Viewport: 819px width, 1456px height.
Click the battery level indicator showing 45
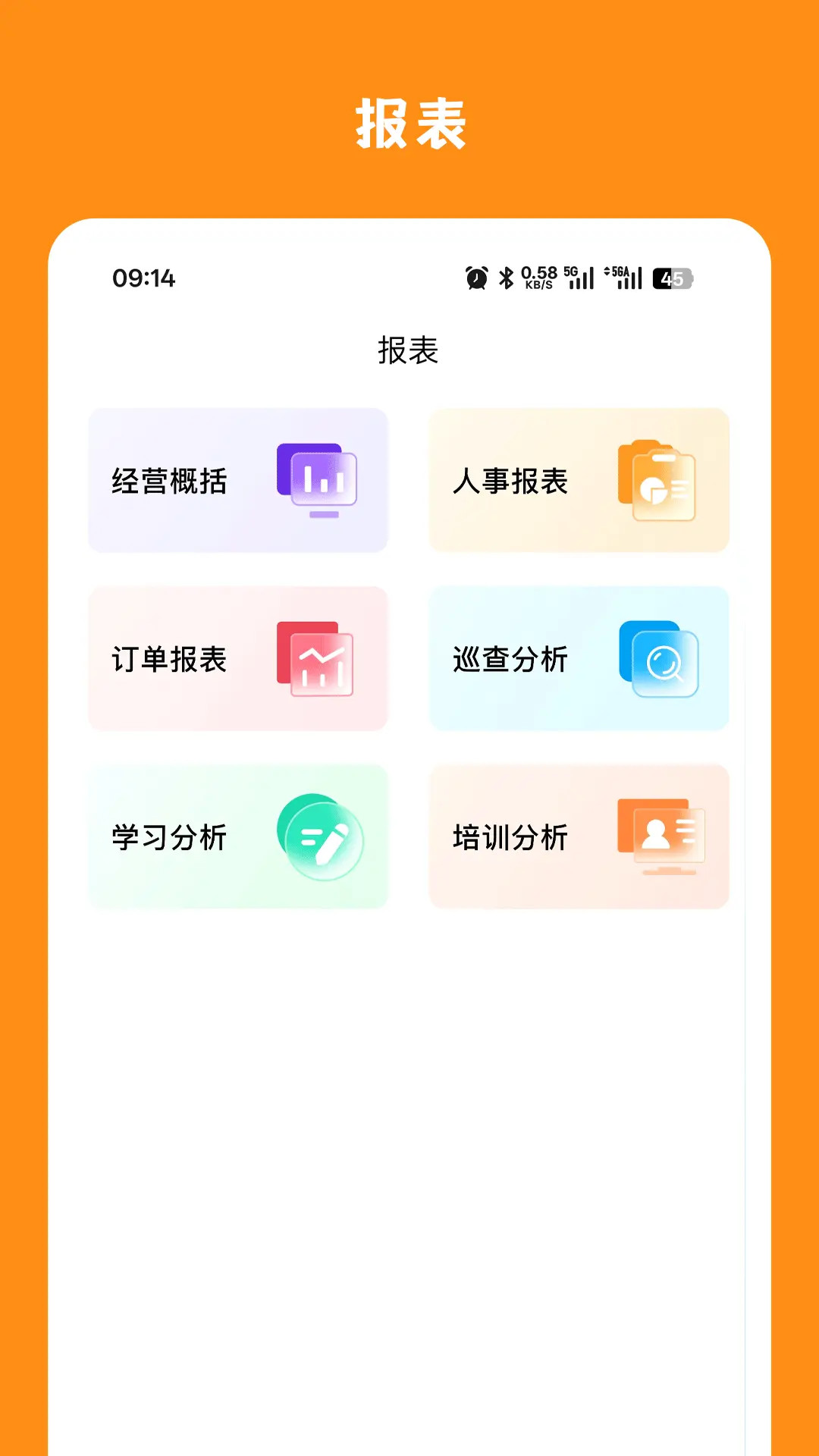click(670, 278)
